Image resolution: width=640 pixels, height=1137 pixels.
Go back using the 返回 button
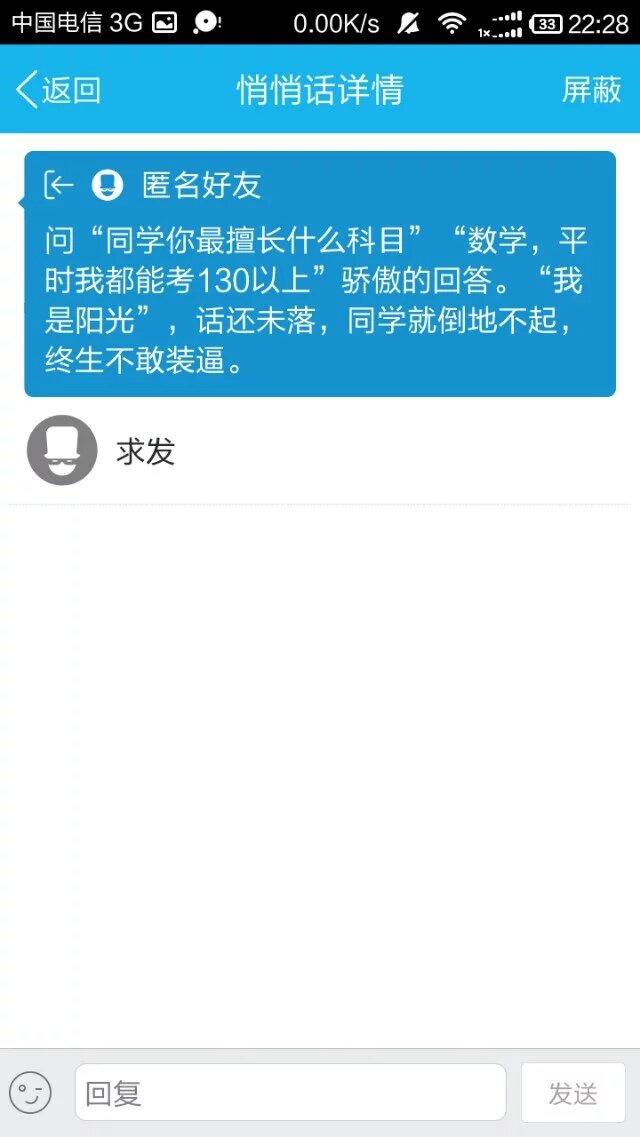coord(58,90)
